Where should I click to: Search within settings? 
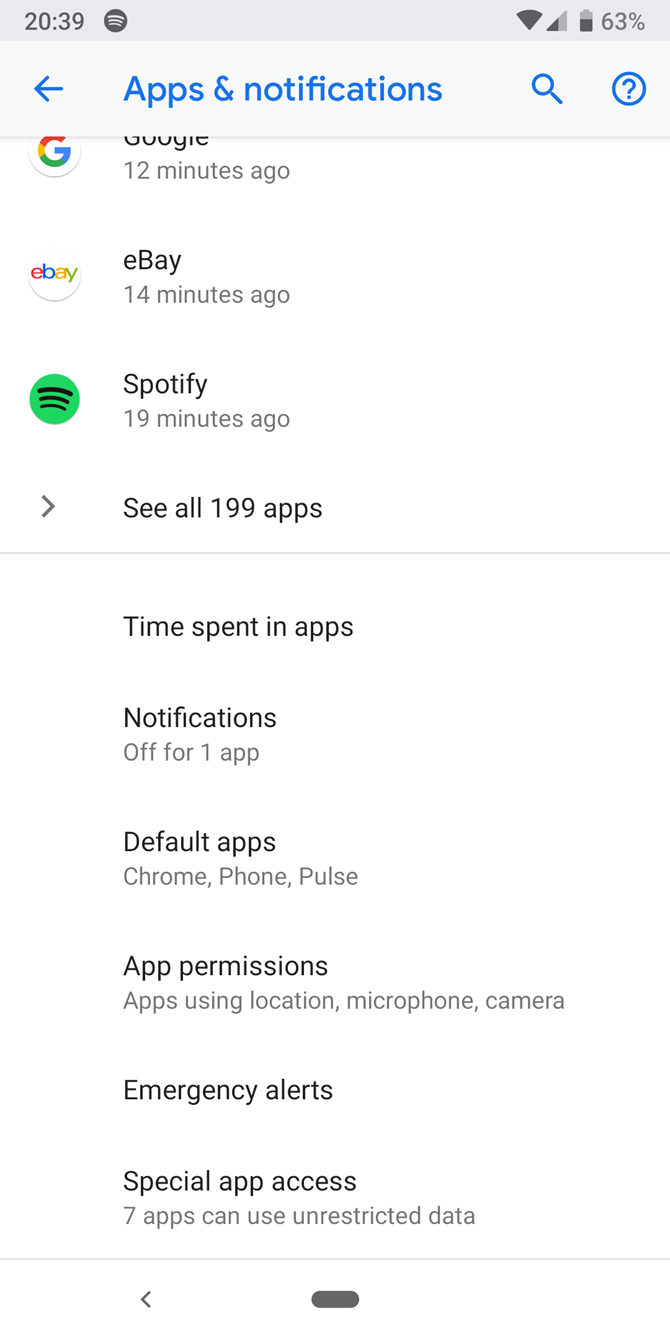[547, 89]
